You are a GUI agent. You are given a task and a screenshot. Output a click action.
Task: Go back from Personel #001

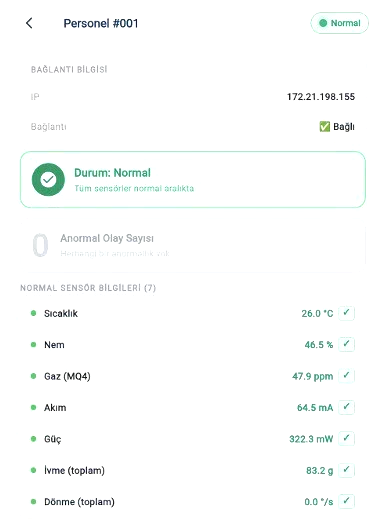29,23
